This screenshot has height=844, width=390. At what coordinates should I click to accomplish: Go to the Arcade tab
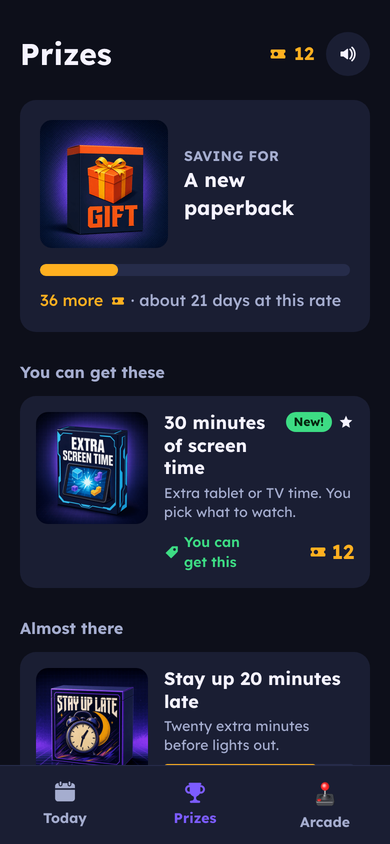pyautogui.click(x=325, y=804)
